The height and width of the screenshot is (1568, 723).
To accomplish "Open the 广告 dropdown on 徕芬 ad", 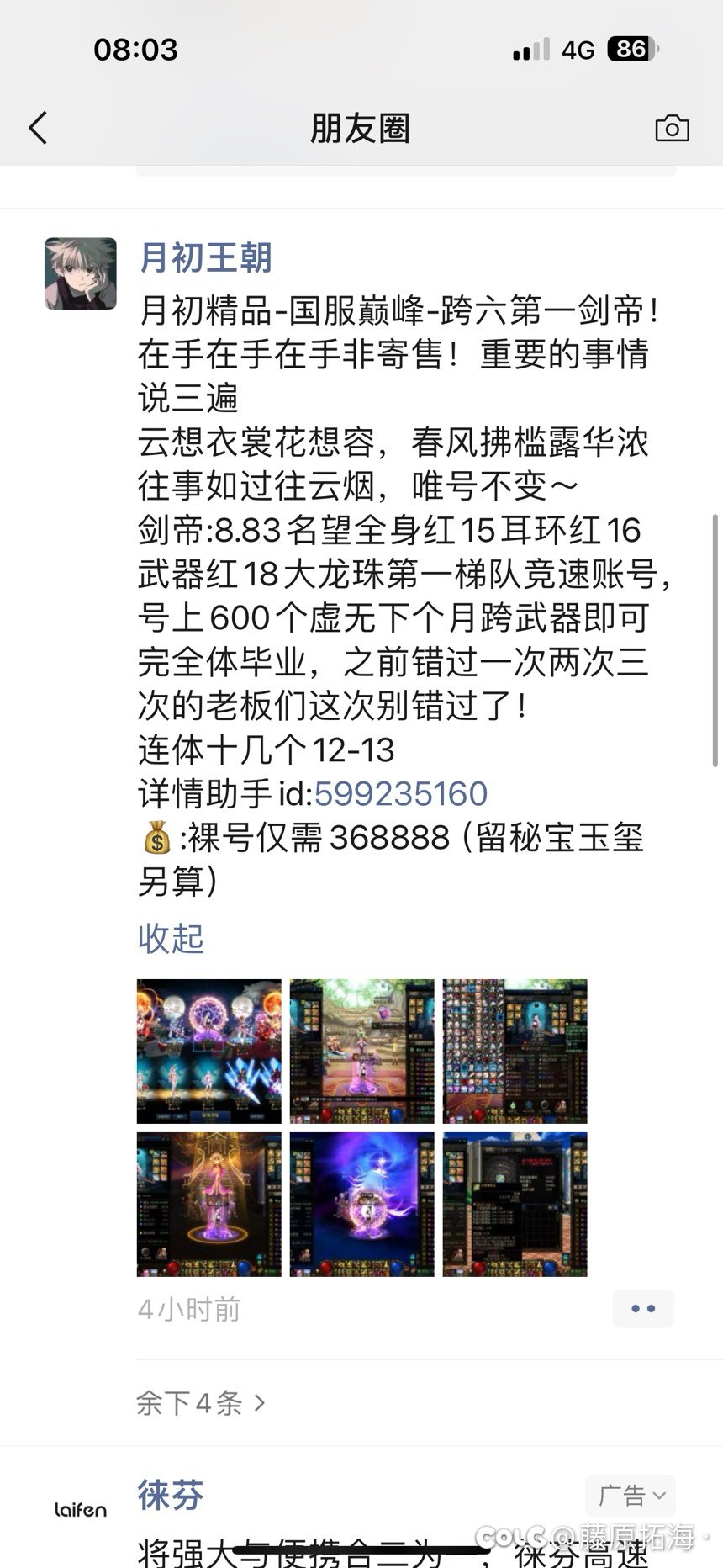I will [631, 1496].
